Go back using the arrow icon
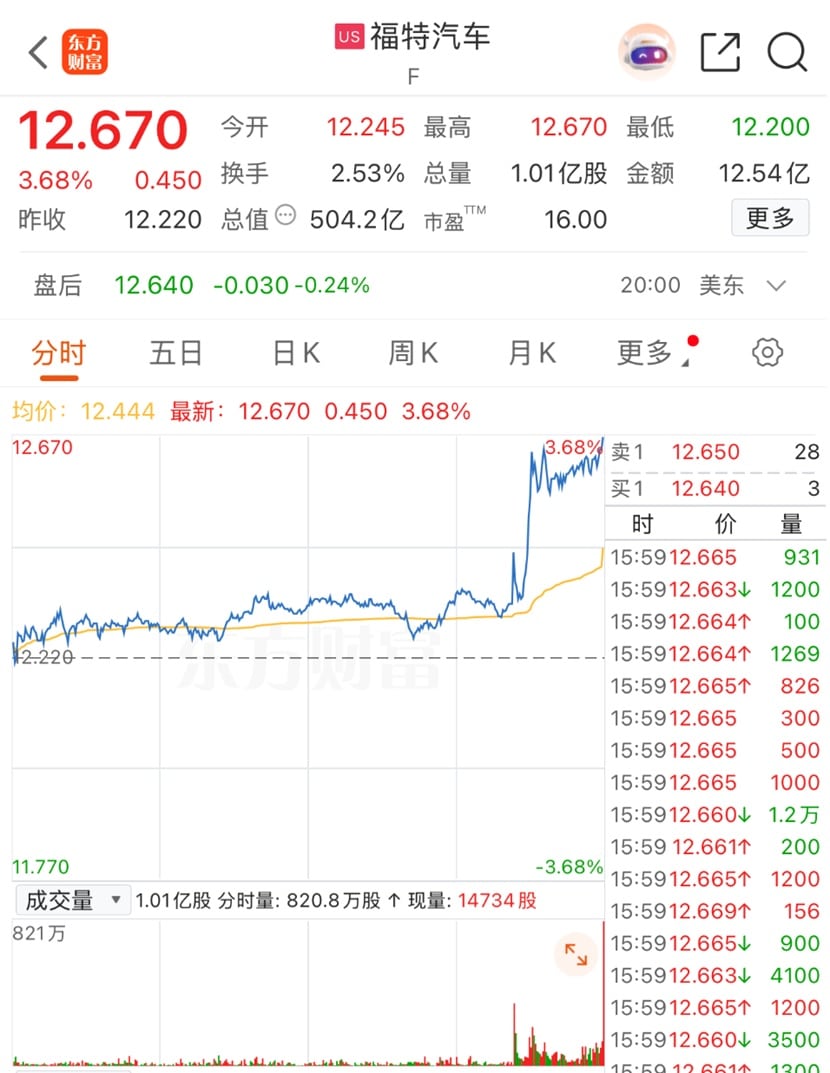830x1073 pixels. [38, 53]
